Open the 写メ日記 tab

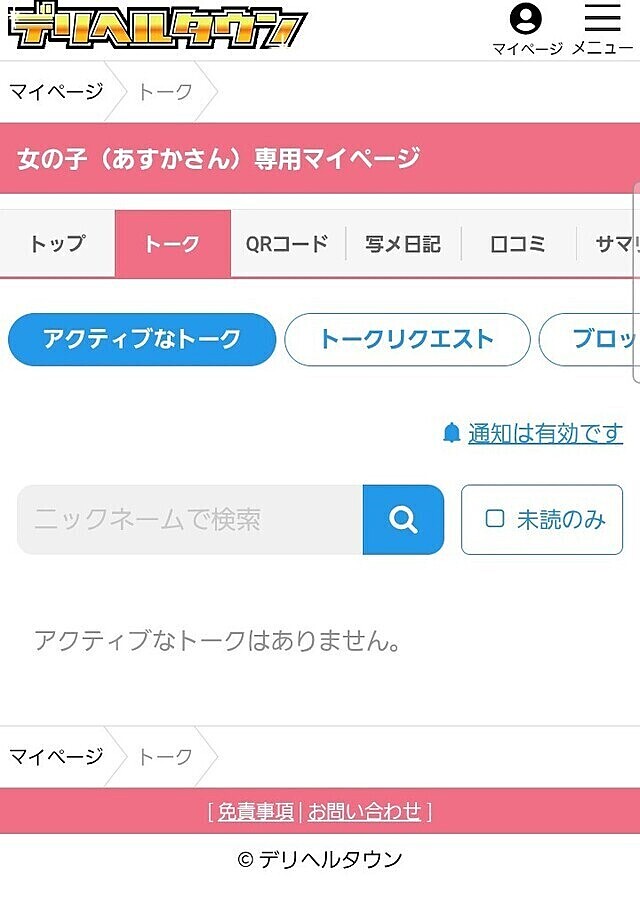[403, 244]
